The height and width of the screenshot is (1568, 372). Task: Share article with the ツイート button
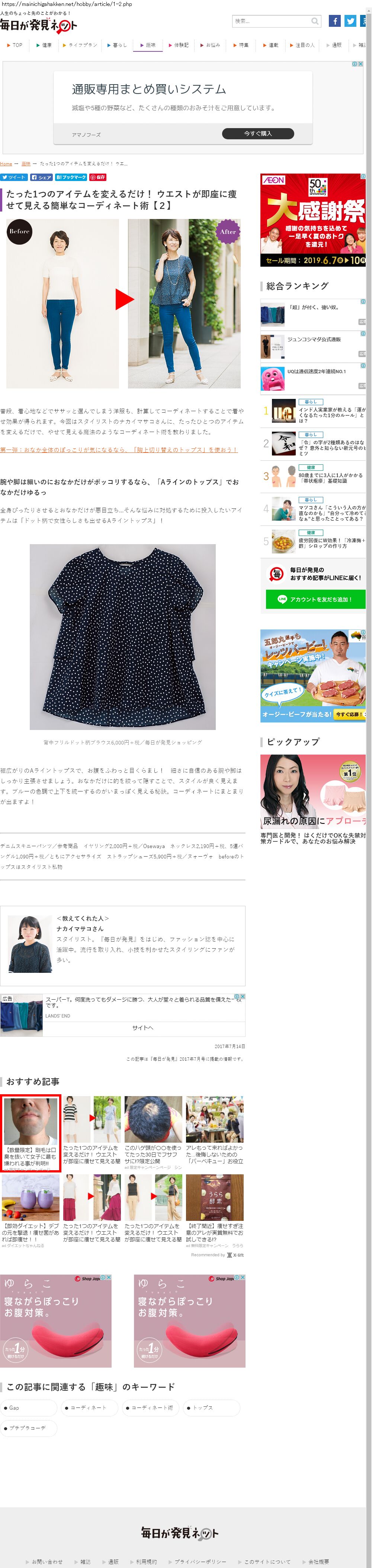point(14,177)
